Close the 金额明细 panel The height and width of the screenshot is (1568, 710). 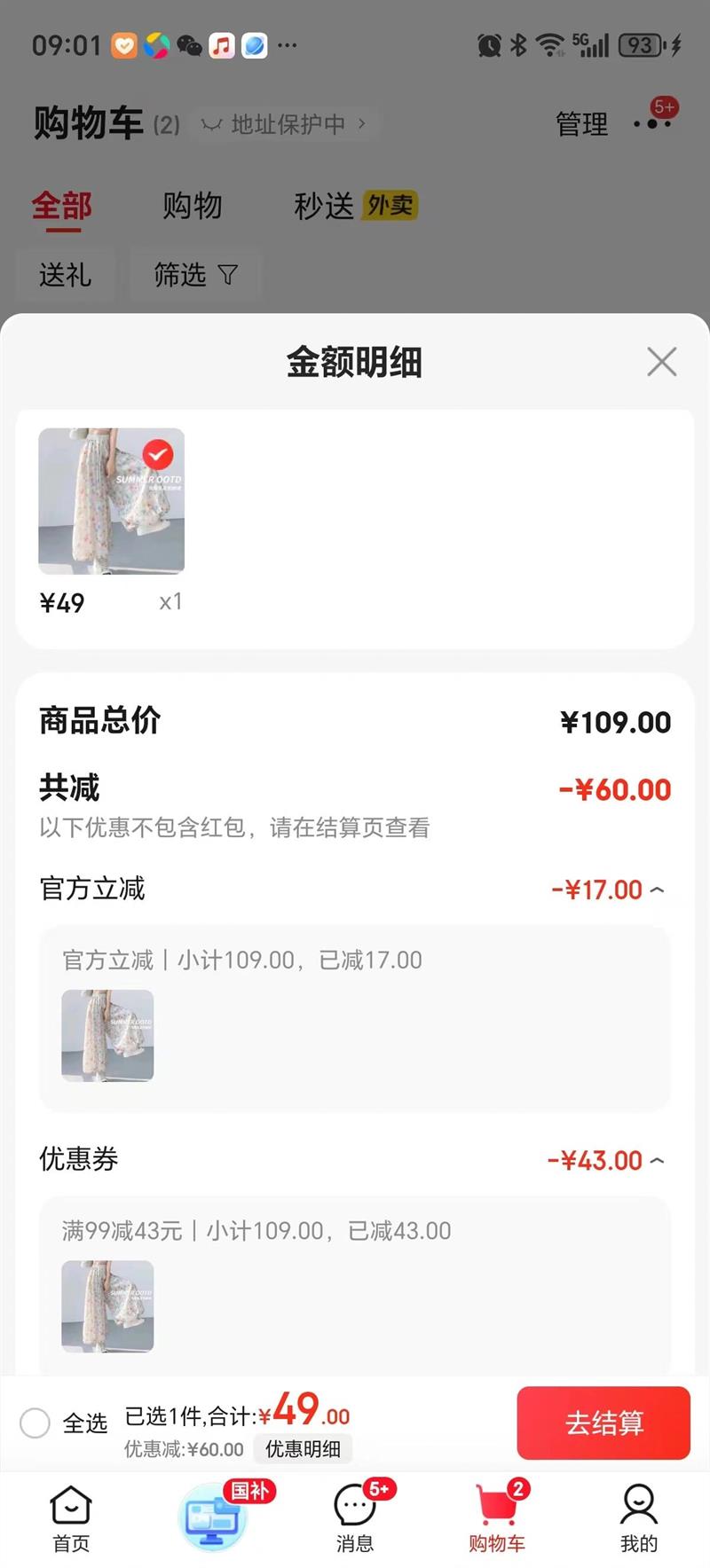[661, 362]
